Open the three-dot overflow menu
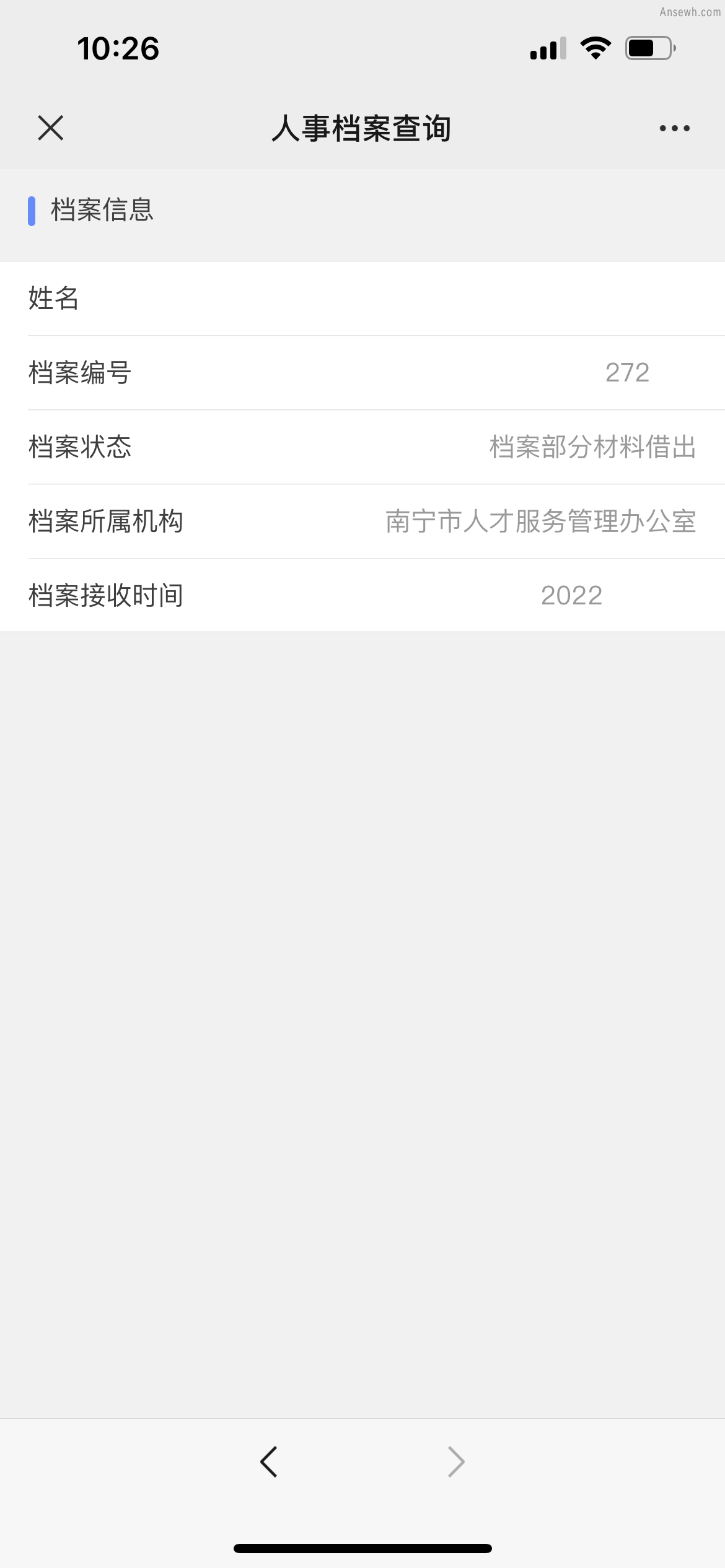The height and width of the screenshot is (1568, 725). [x=674, y=128]
